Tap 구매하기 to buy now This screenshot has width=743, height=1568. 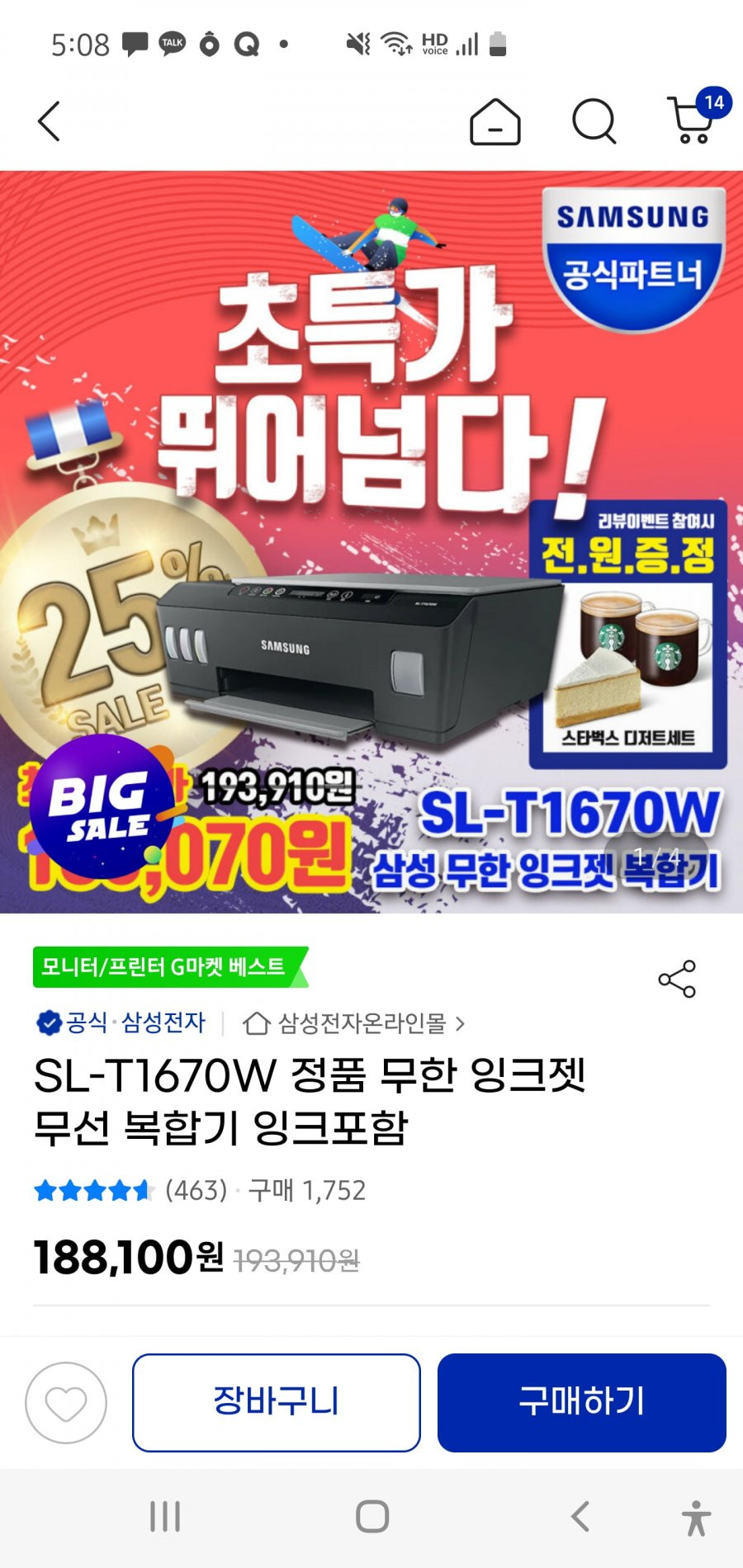pyautogui.click(x=582, y=1402)
